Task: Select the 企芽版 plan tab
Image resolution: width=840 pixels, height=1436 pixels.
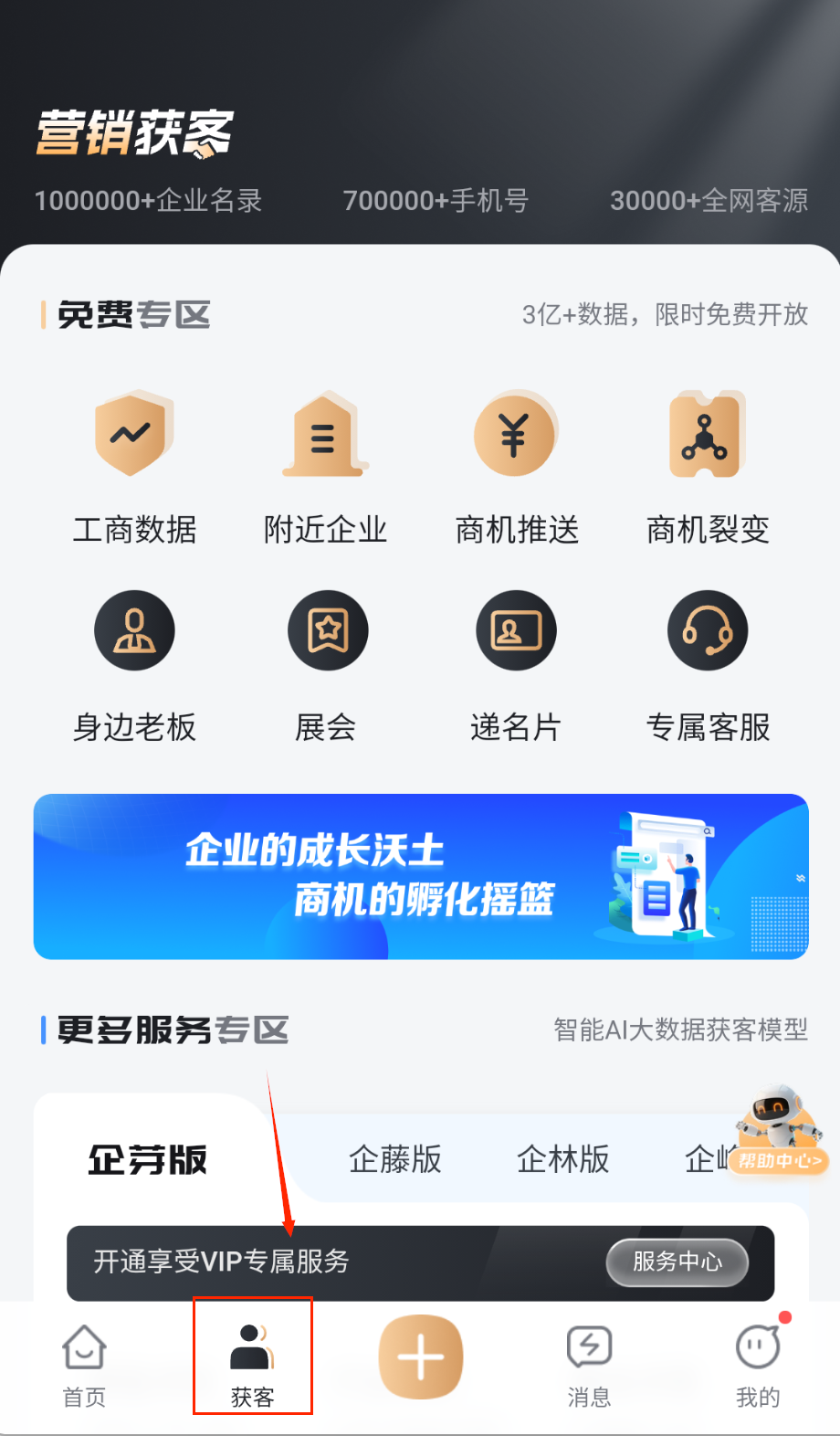Action: 148,1159
